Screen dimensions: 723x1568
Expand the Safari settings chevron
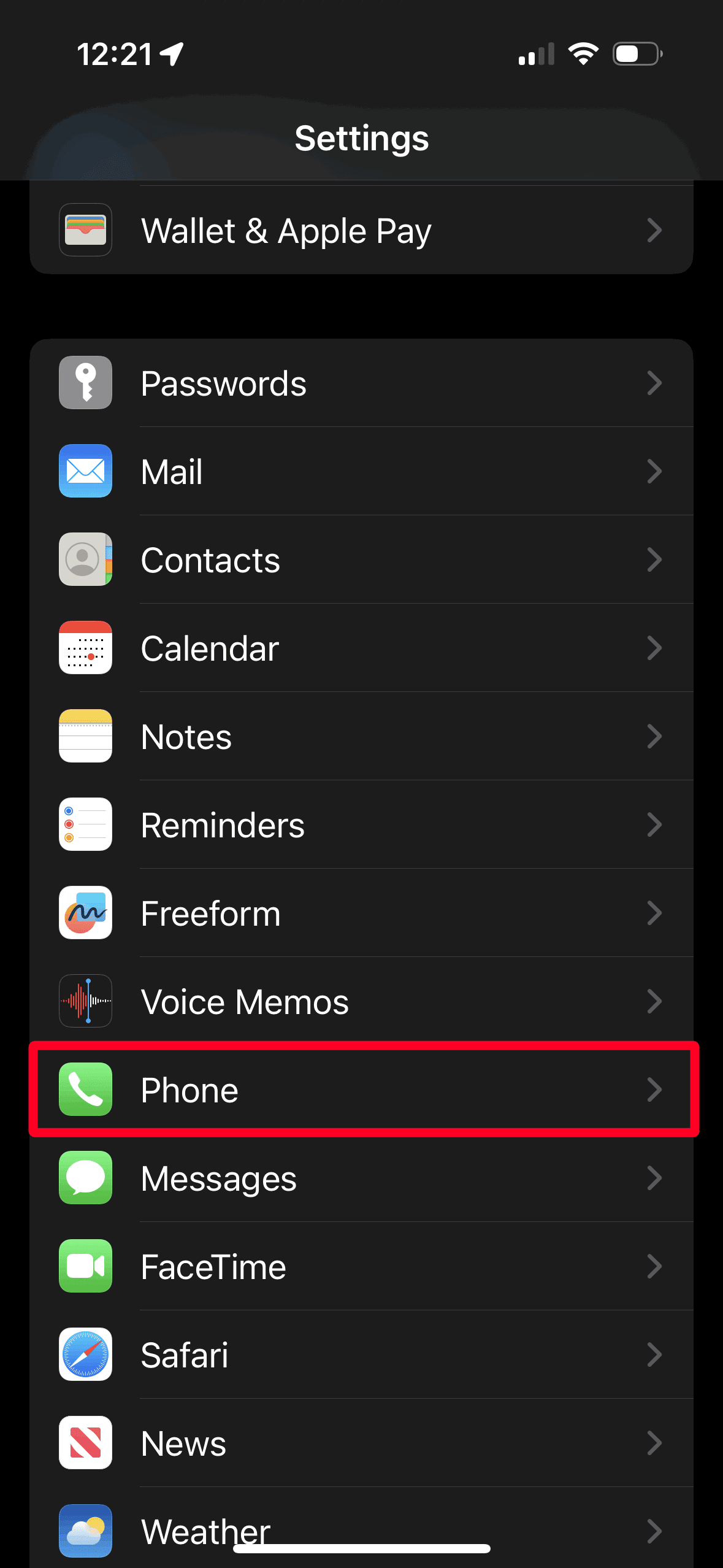click(x=656, y=1355)
